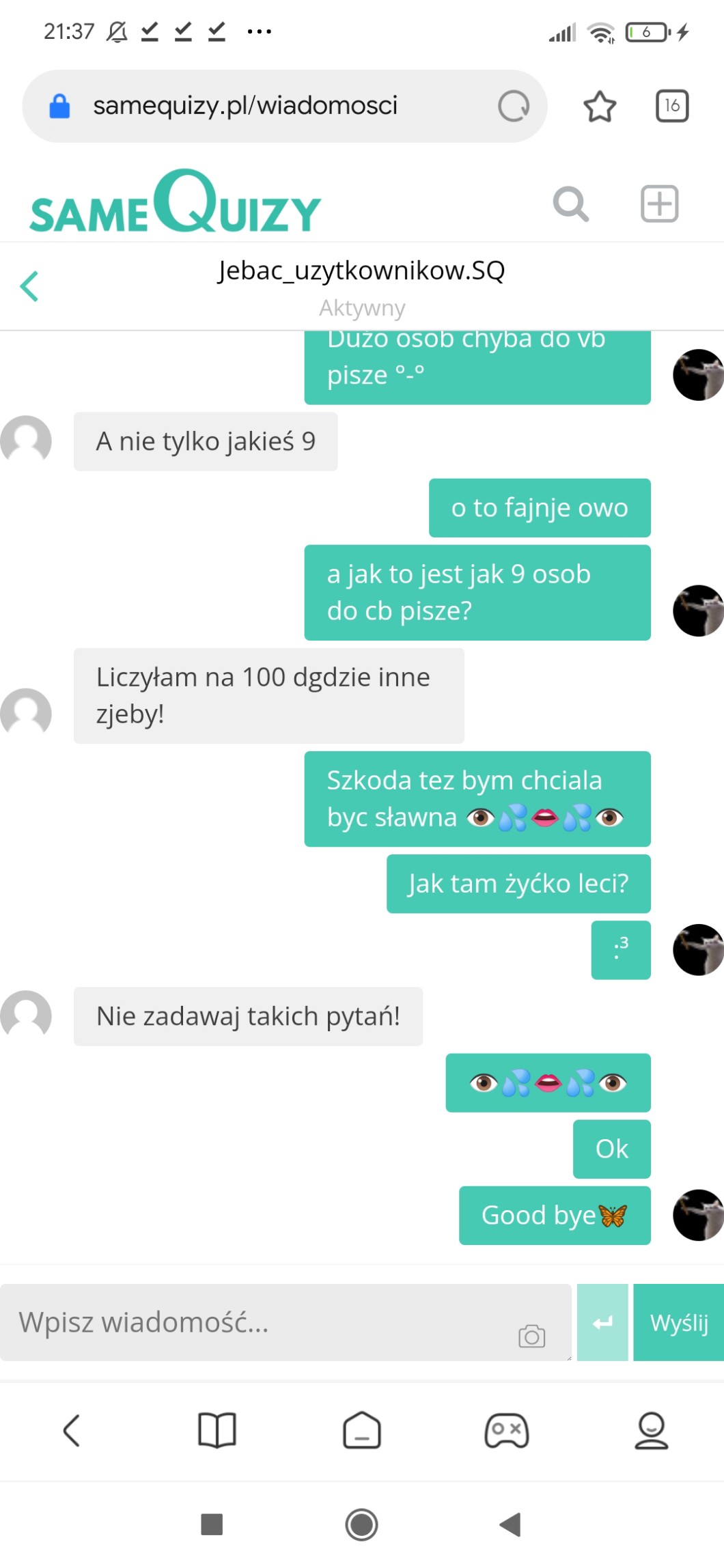Go to the browser home page
The width and height of the screenshot is (724, 1568).
point(361,1430)
